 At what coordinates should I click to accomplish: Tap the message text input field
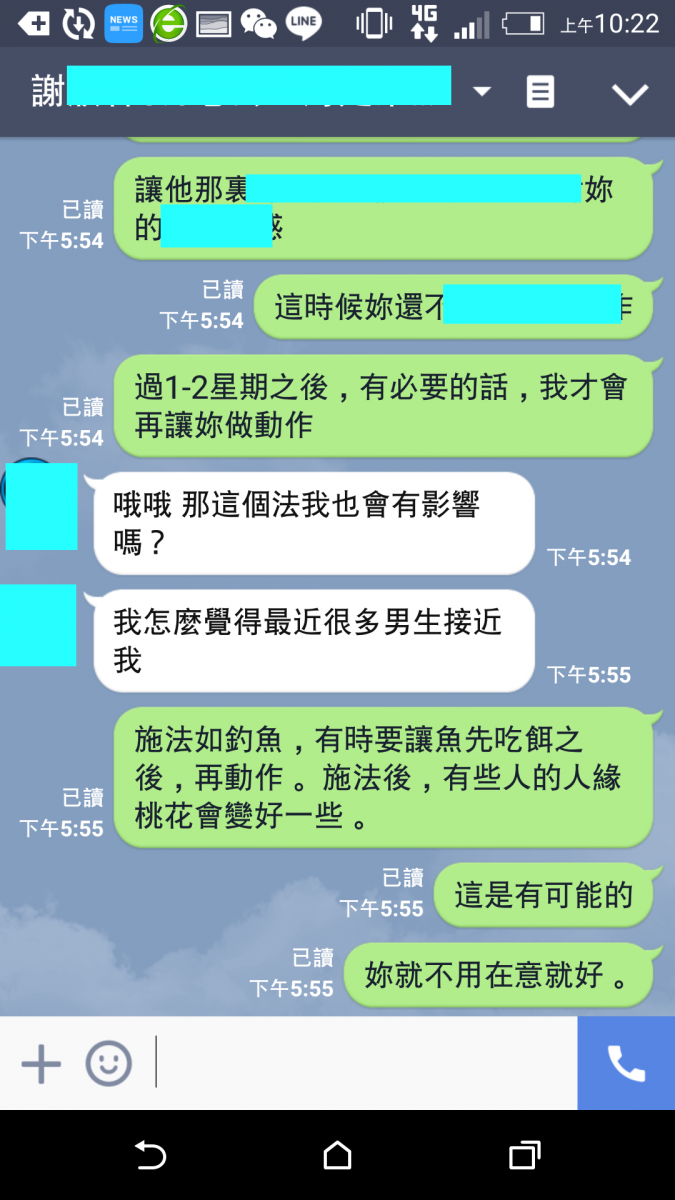coord(360,1063)
